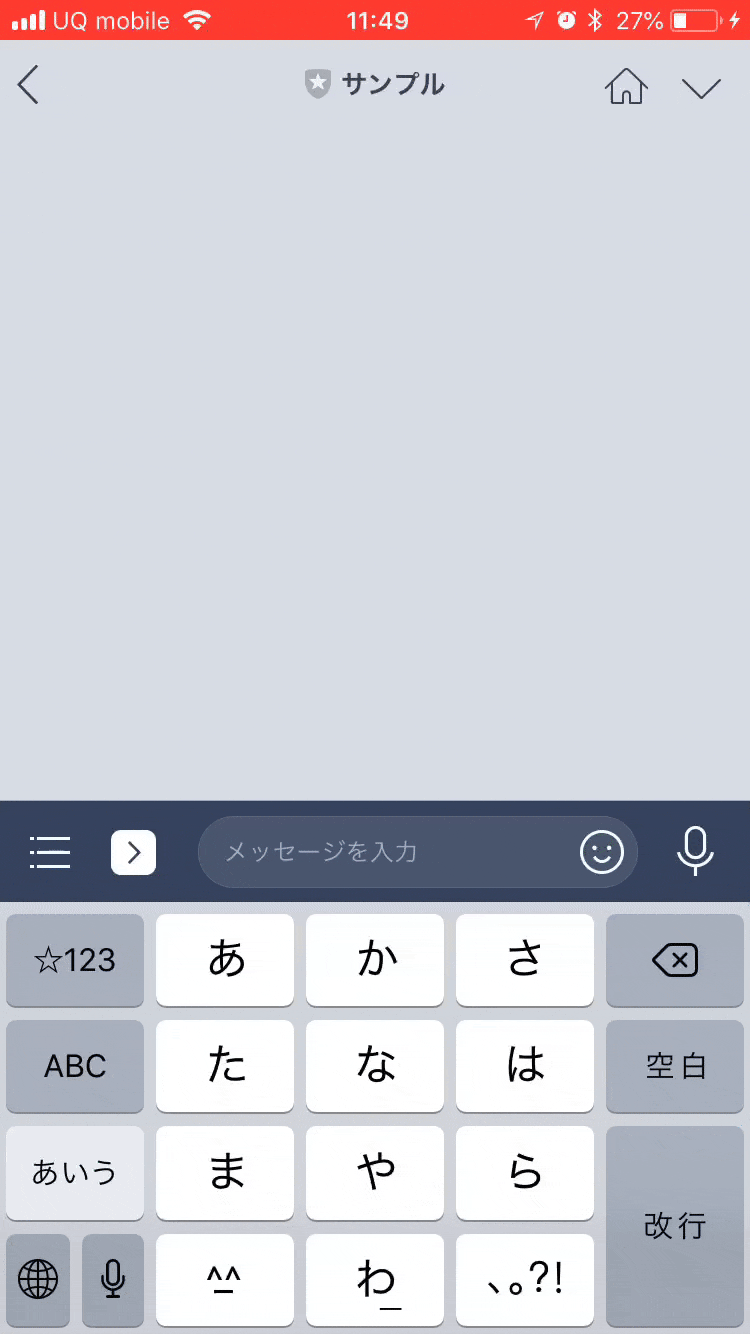Switch keyboard to ☆123 symbols

(75, 960)
